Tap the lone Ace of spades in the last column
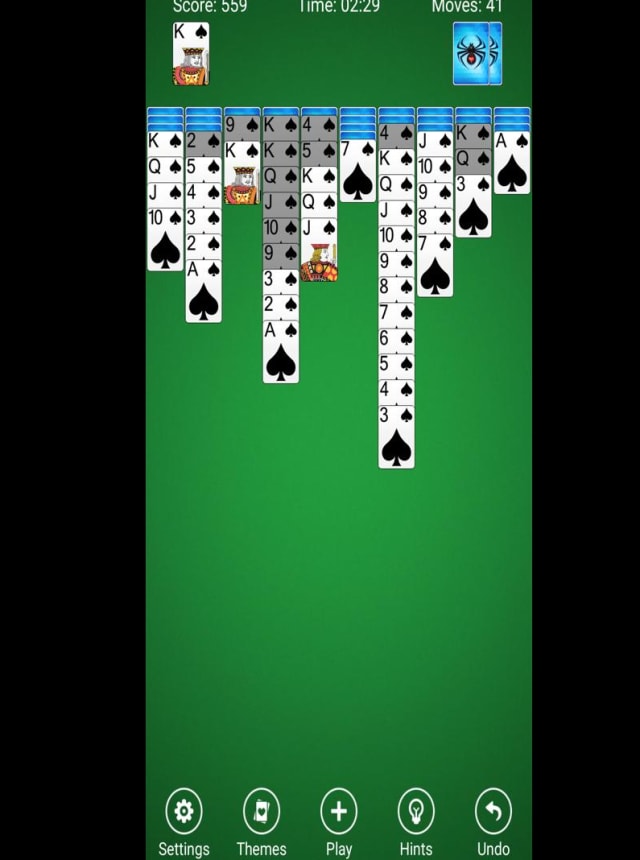Image resolution: width=640 pixels, height=860 pixels. point(512,163)
